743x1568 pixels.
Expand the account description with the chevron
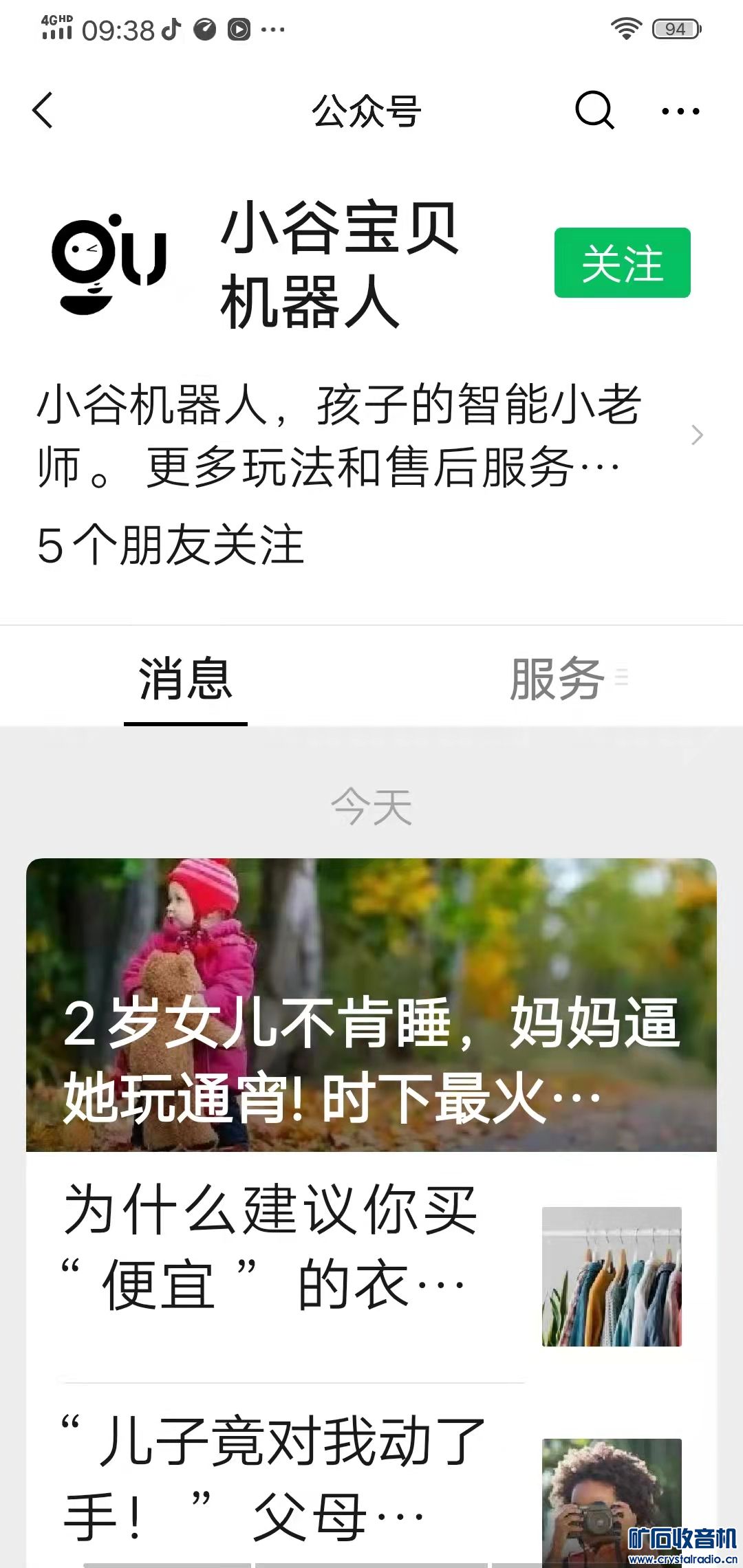point(696,435)
